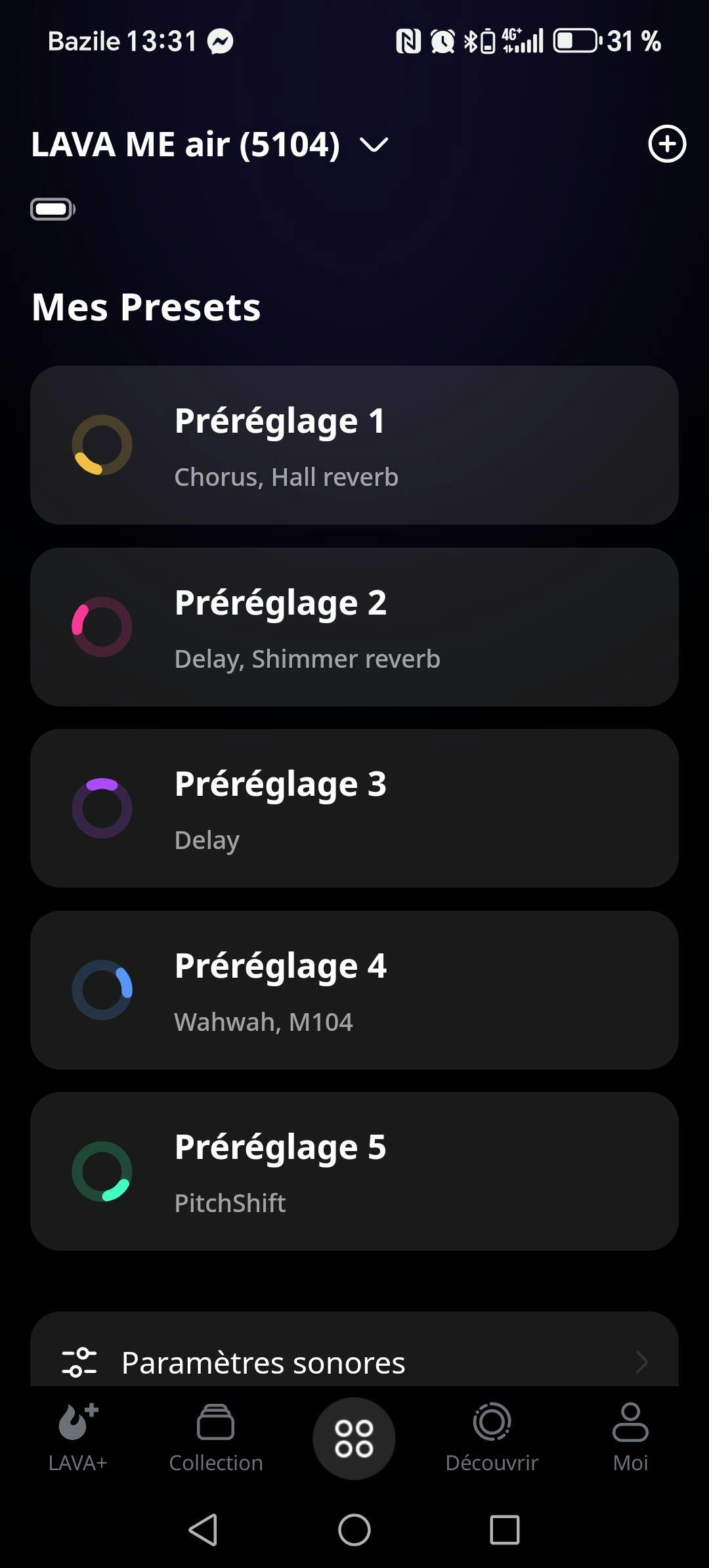709x1568 pixels.
Task: Expand the LAVA ME air (5104) device dropdown
Action: (374, 144)
